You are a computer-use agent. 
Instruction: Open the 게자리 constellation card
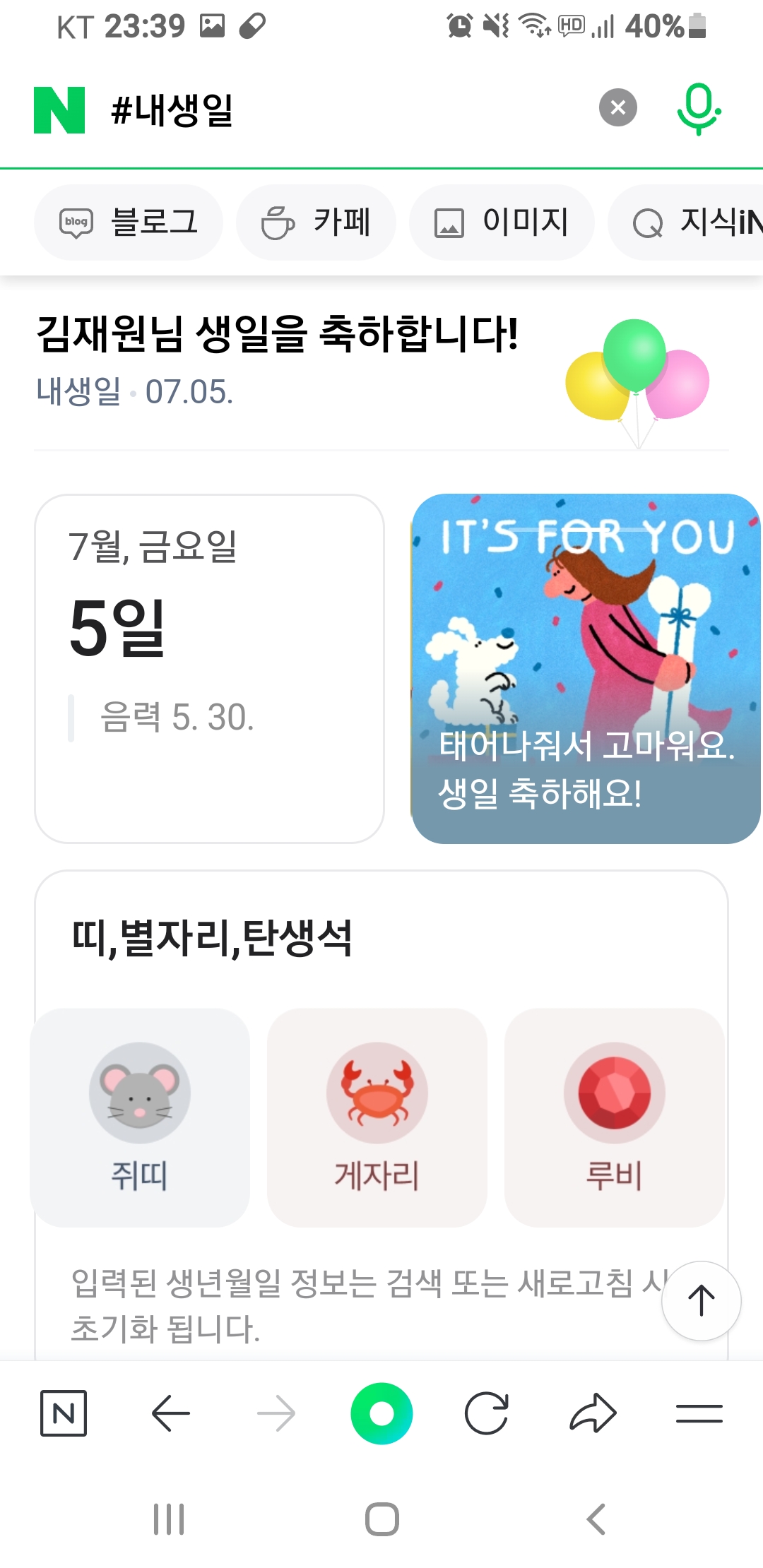377,1117
